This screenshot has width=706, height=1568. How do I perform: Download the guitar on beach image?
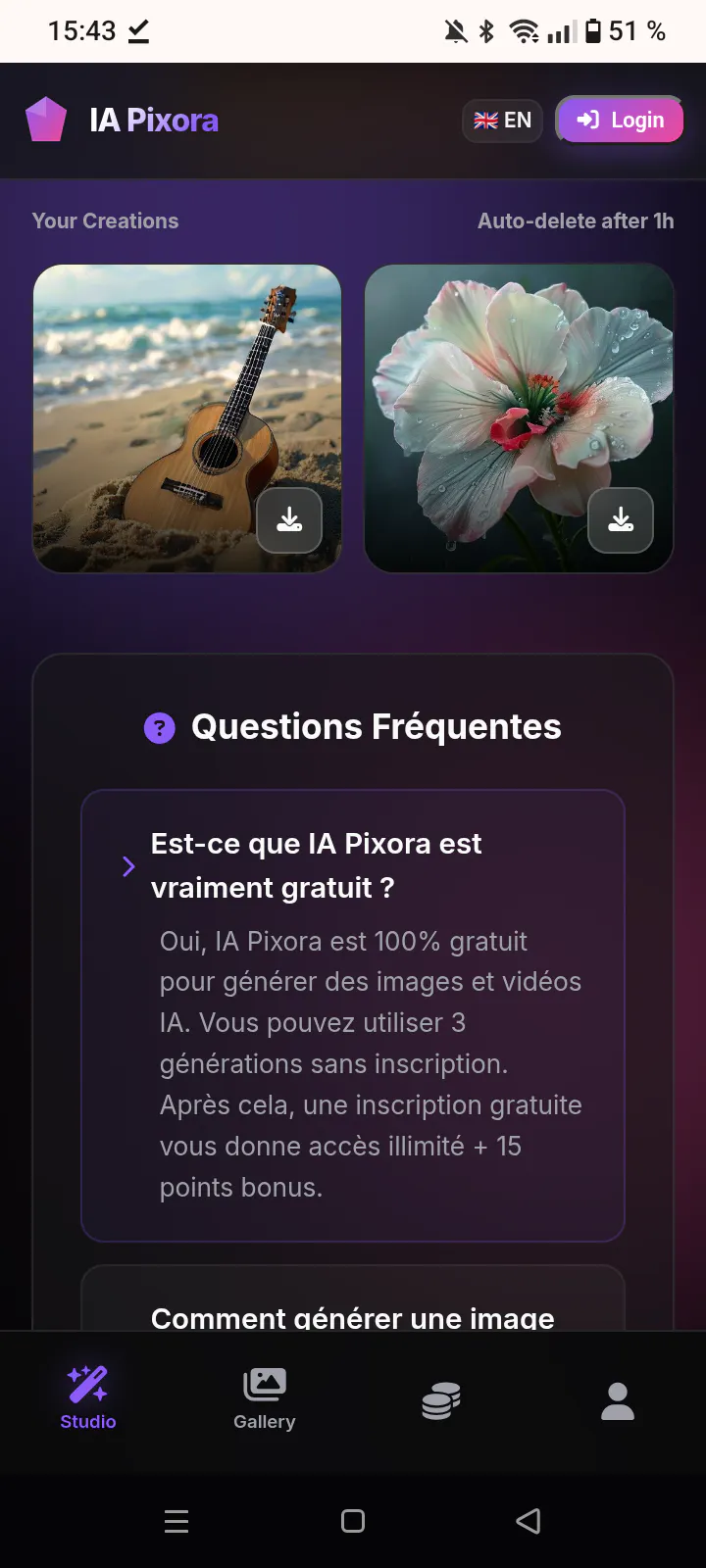[x=289, y=520]
